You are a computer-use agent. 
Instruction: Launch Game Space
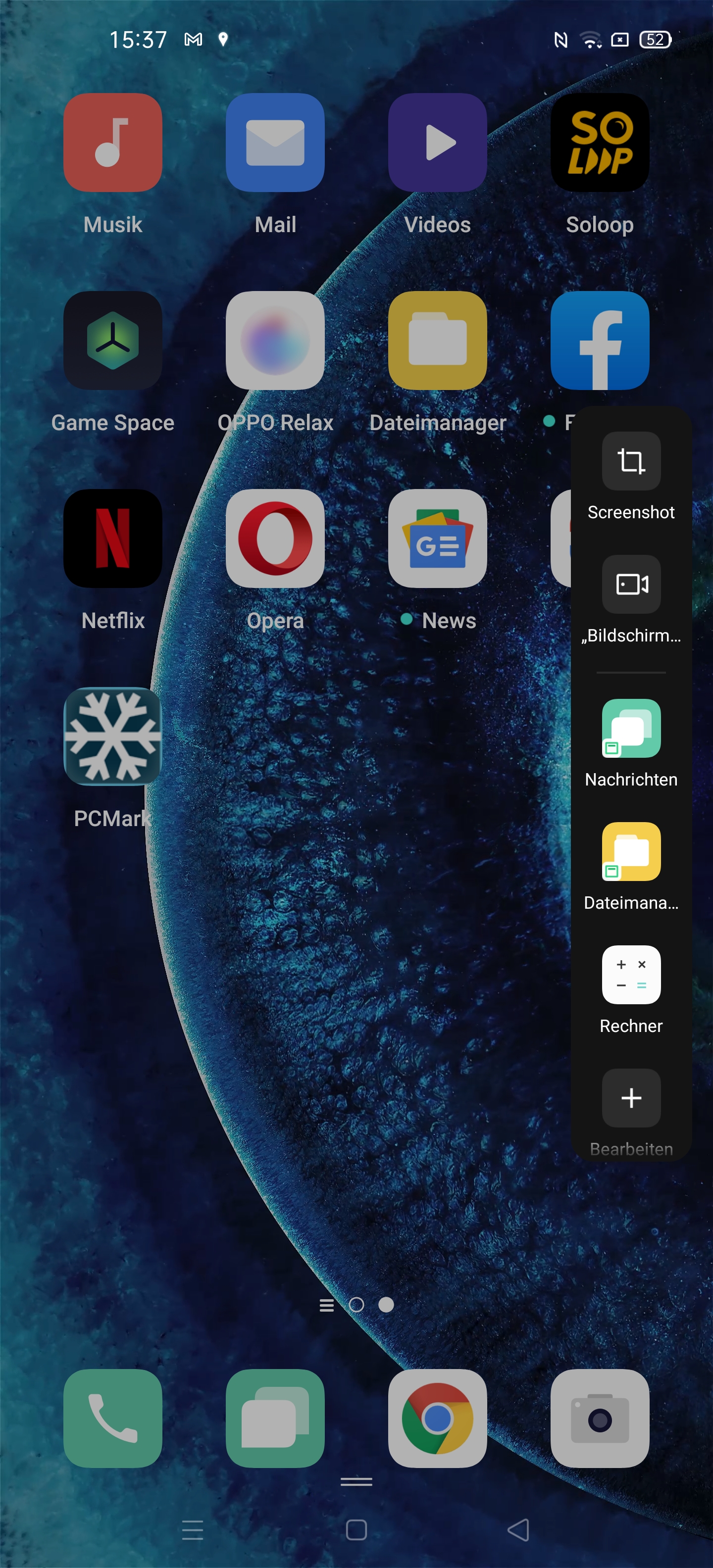pyautogui.click(x=112, y=340)
